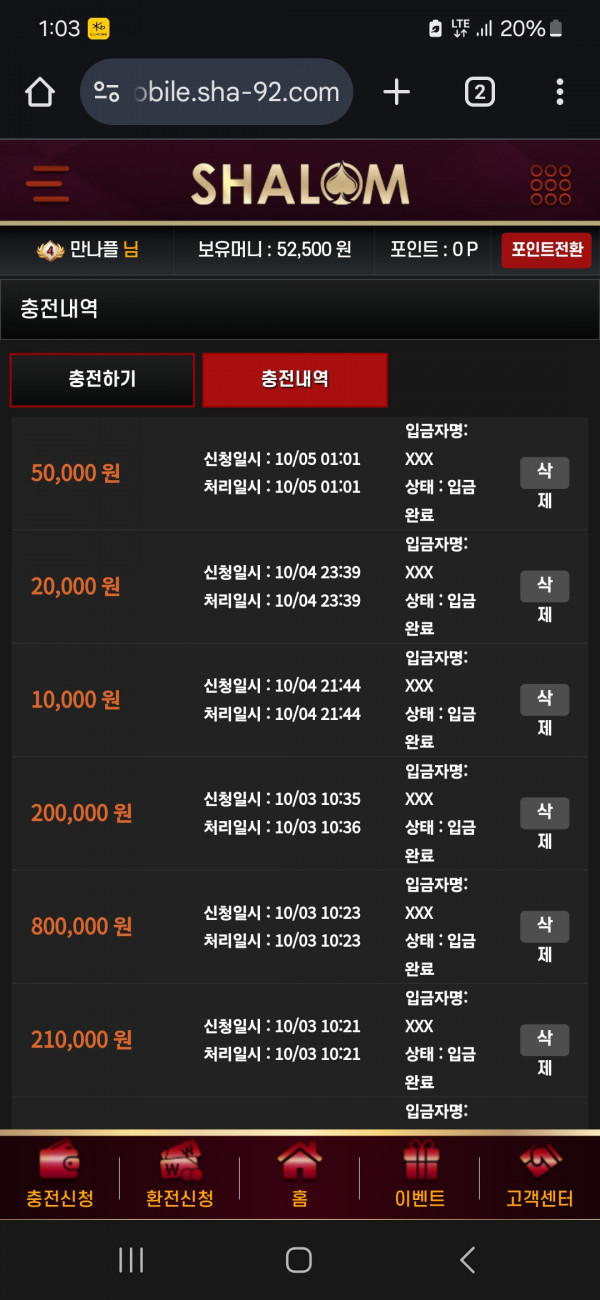Tap the 포인트전환 button
Viewport: 600px width, 1300px height.
(x=546, y=250)
